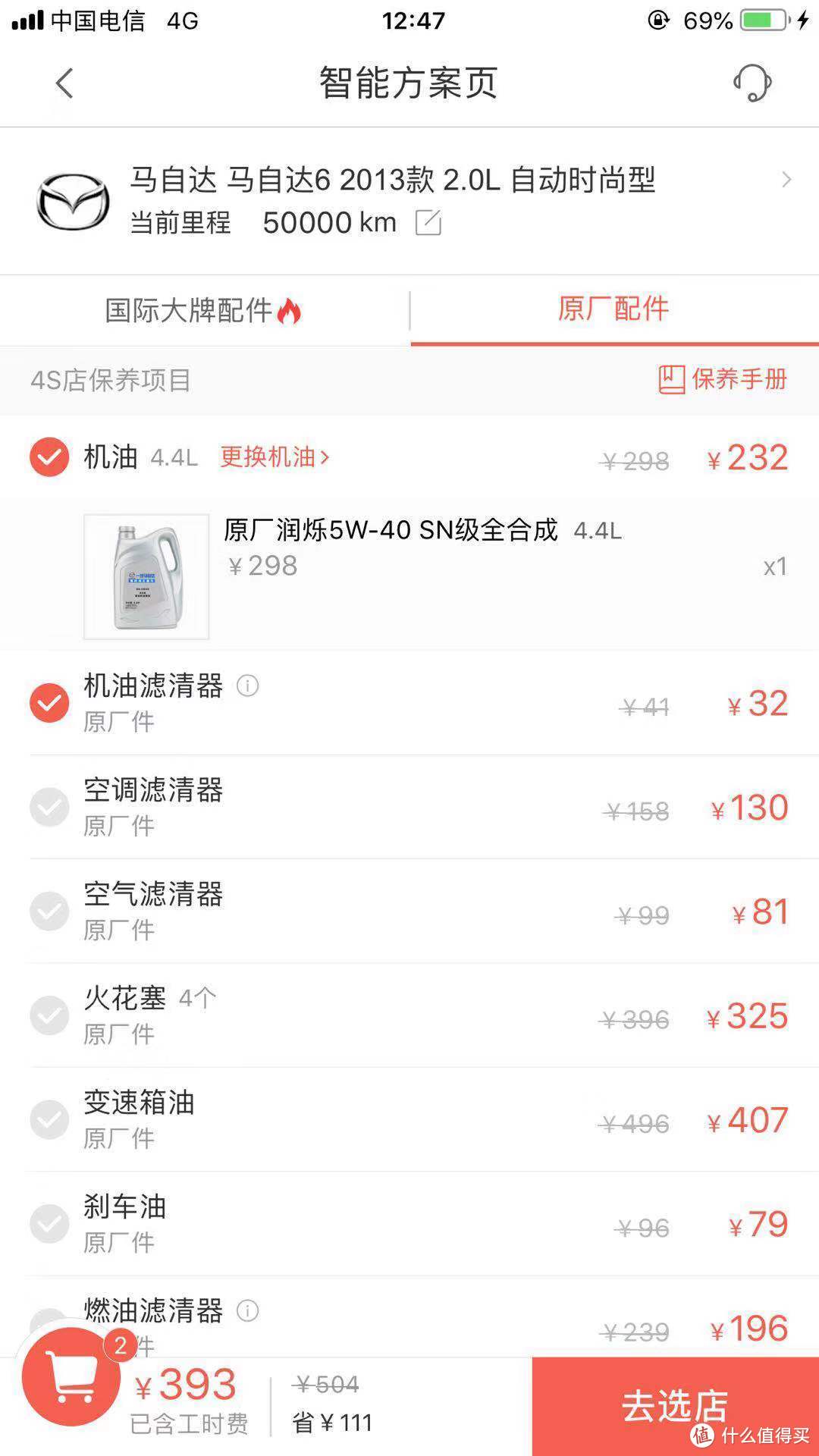This screenshot has height=1456, width=819.
Task: Open 更换机油 options via its arrow
Action: tap(273, 457)
